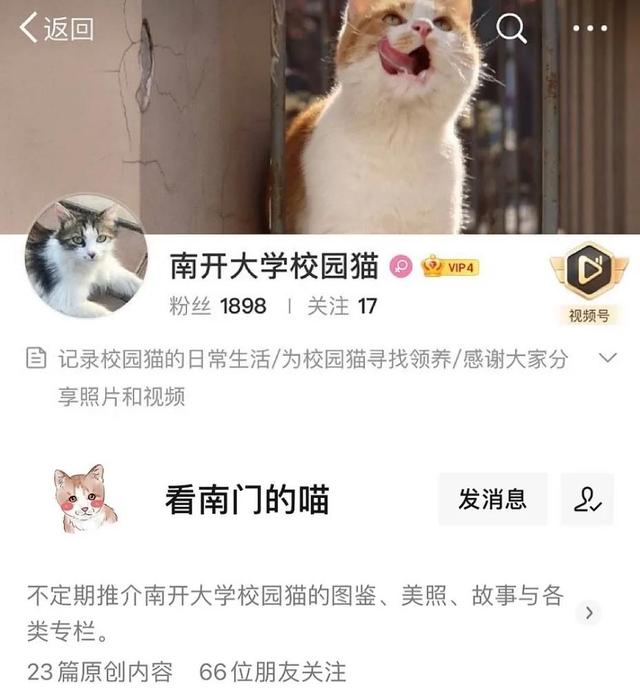Expand the profile bio description
640x693 pixels.
tap(607, 358)
